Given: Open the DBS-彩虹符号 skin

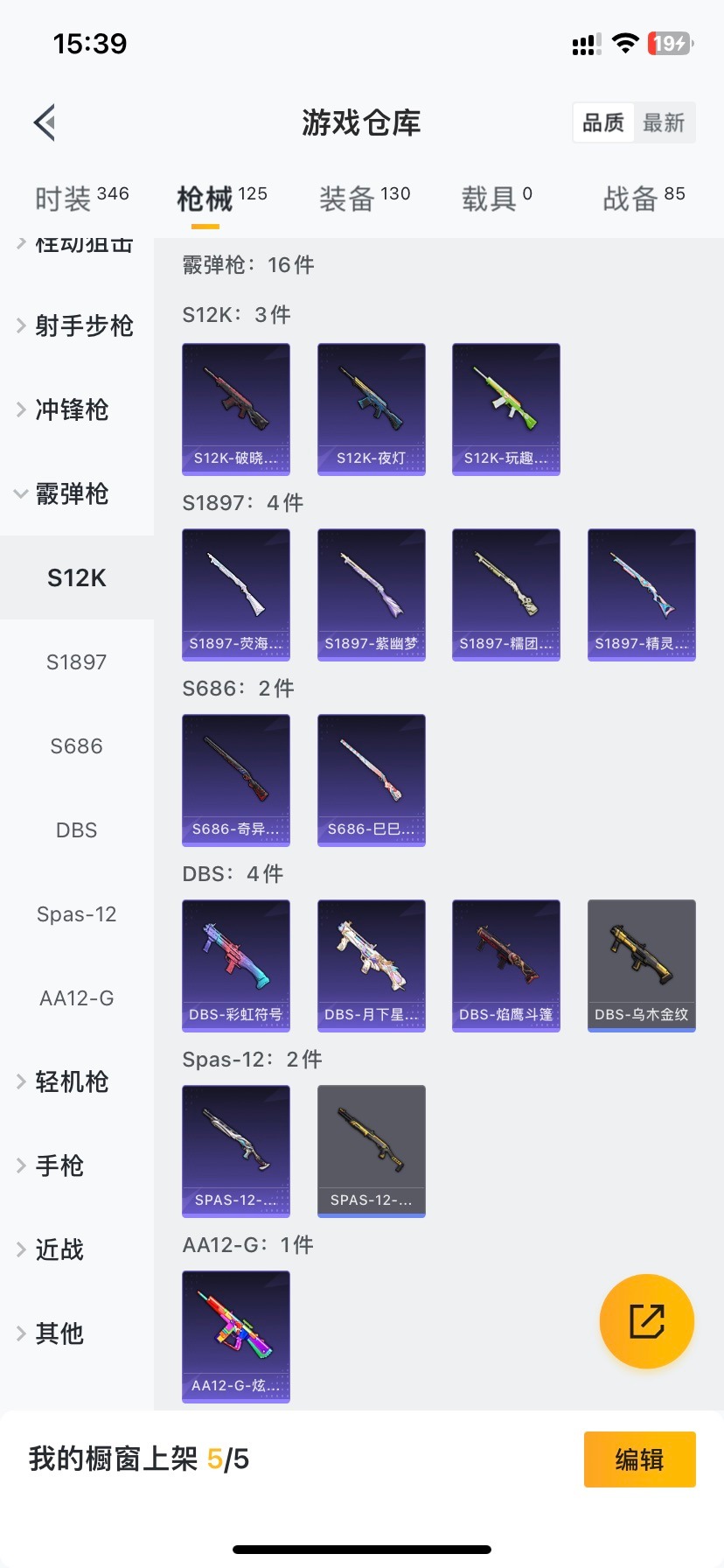Looking at the screenshot, I should point(236,965).
